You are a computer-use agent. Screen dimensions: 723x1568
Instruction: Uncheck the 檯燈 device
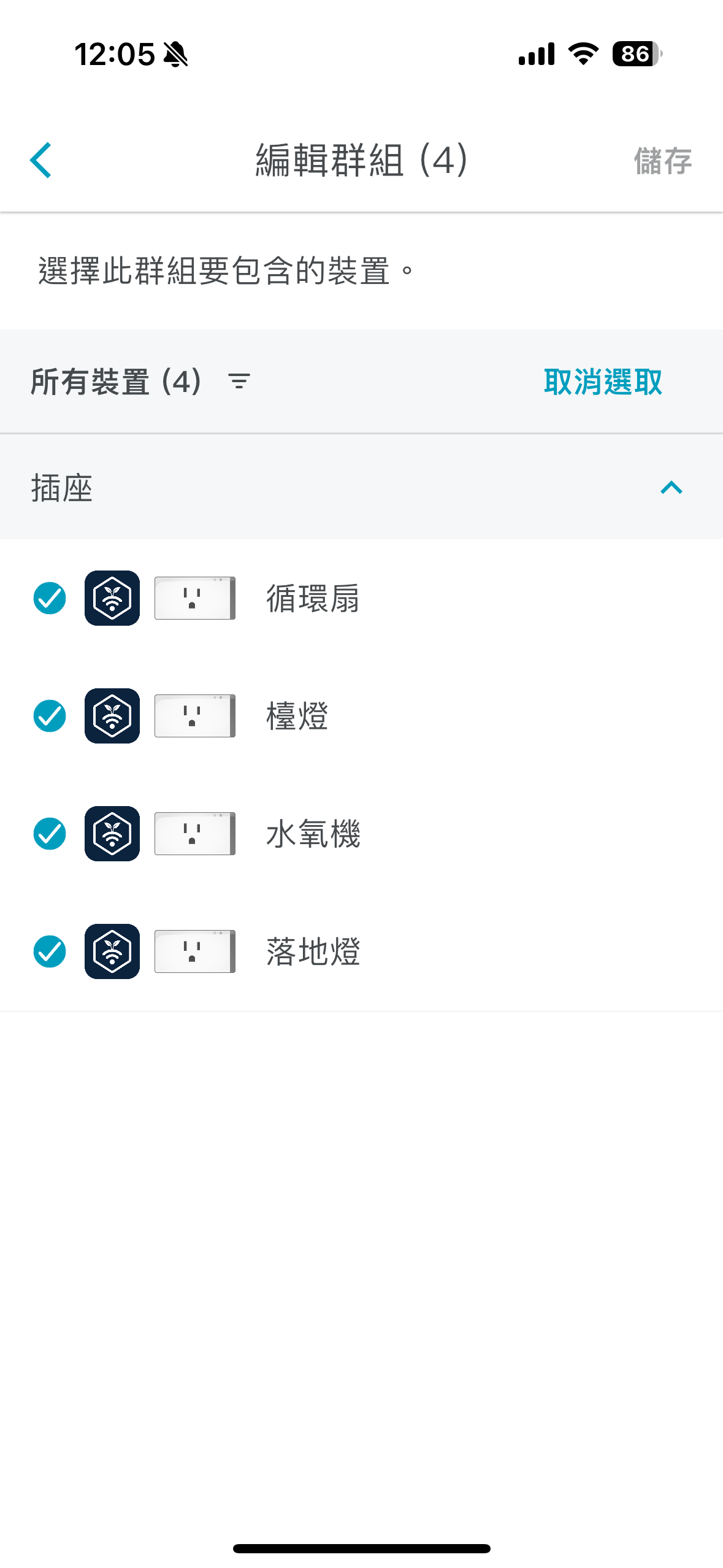50,716
